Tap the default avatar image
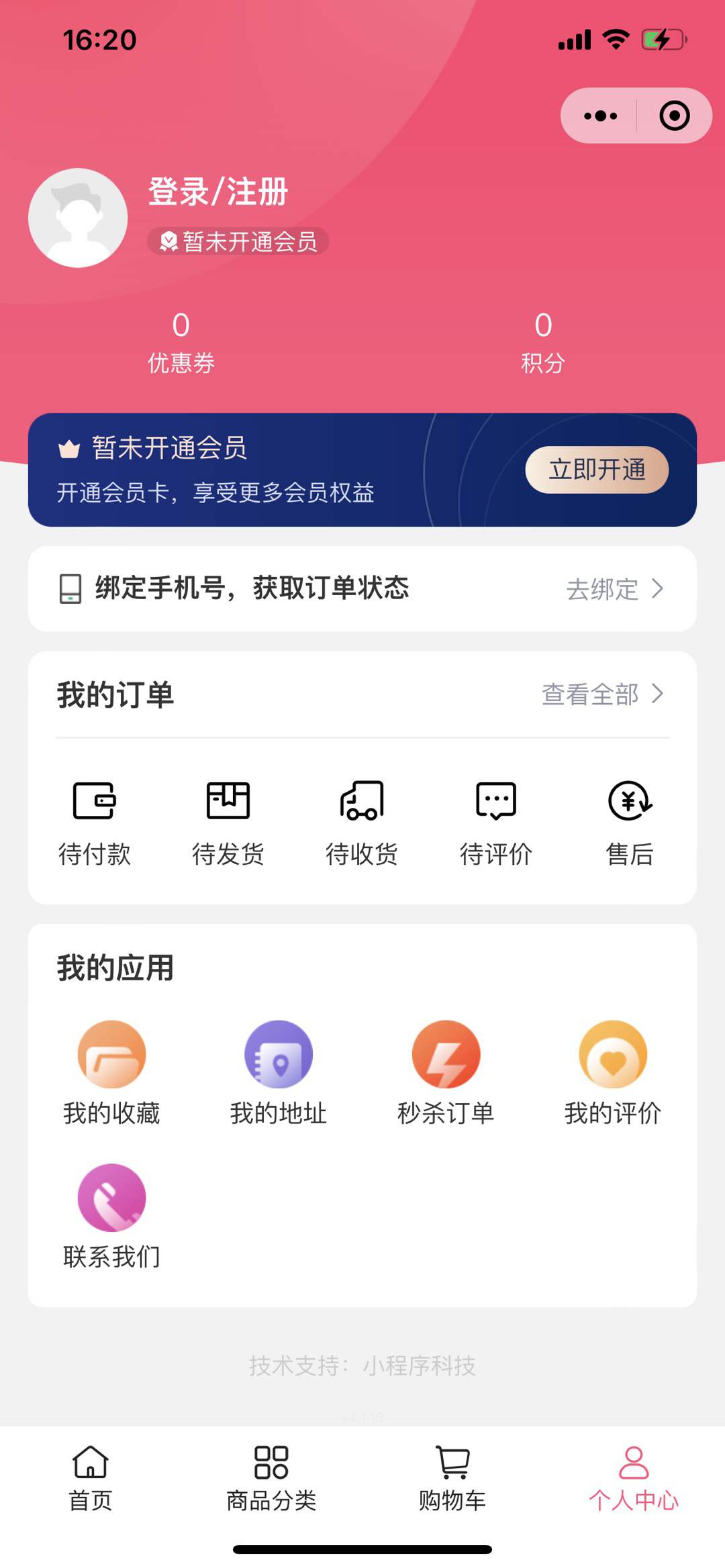 (77, 216)
